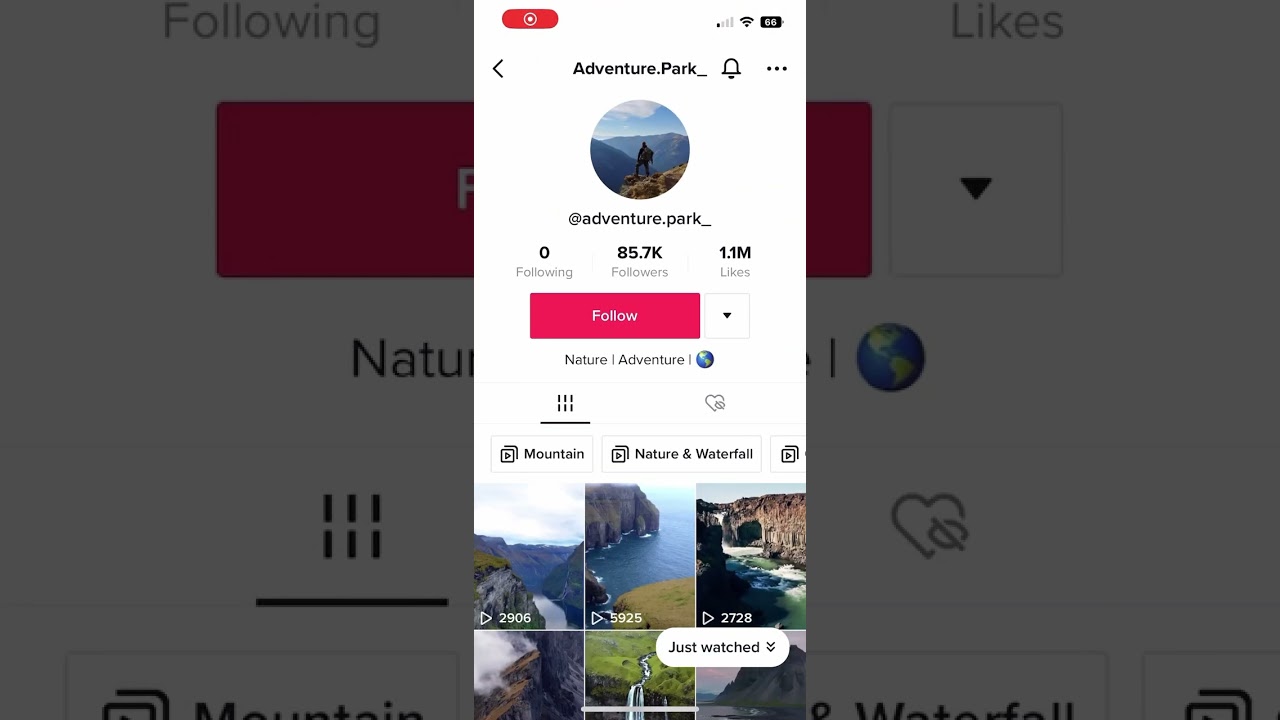Switch to the videos grid tab
This screenshot has height=720, width=1280.
[x=565, y=403]
